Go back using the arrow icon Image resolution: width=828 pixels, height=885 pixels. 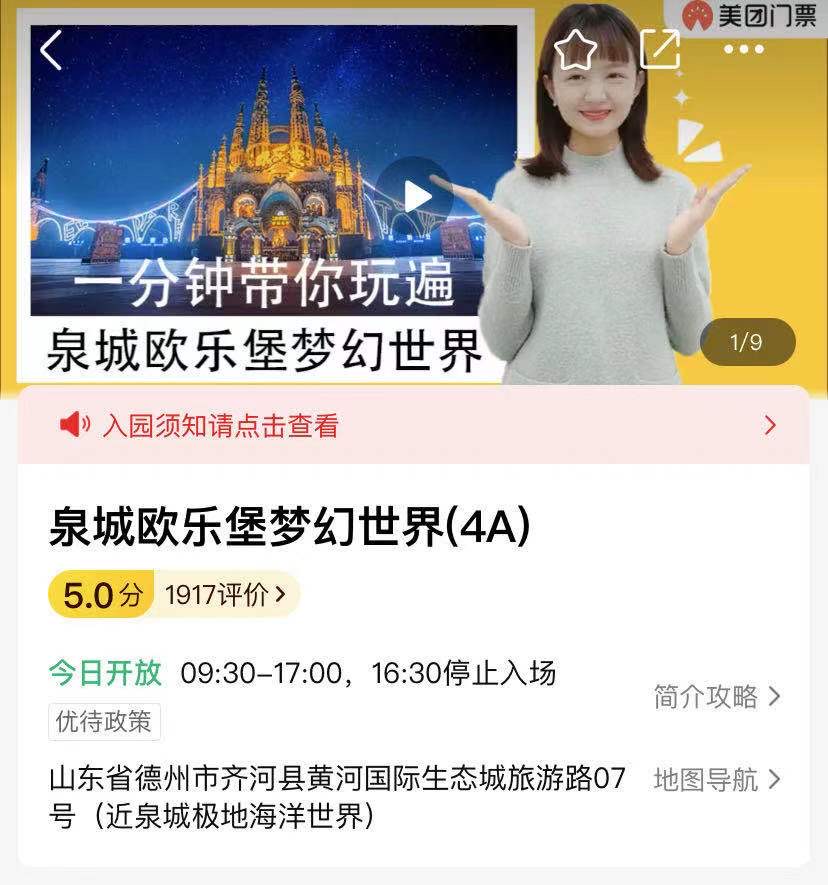click(x=51, y=49)
